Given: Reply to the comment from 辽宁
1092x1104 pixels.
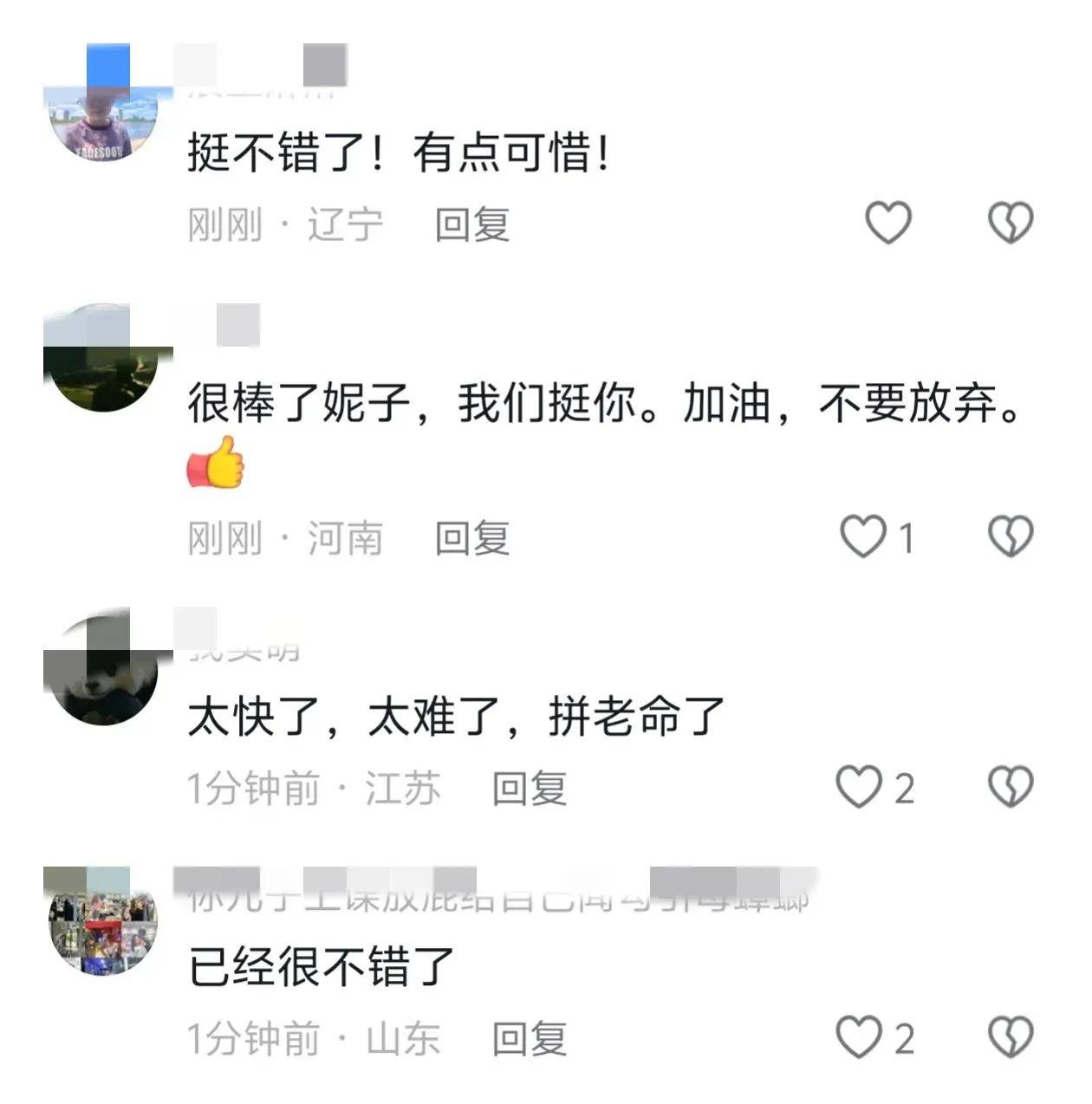Looking at the screenshot, I should pyautogui.click(x=471, y=225).
